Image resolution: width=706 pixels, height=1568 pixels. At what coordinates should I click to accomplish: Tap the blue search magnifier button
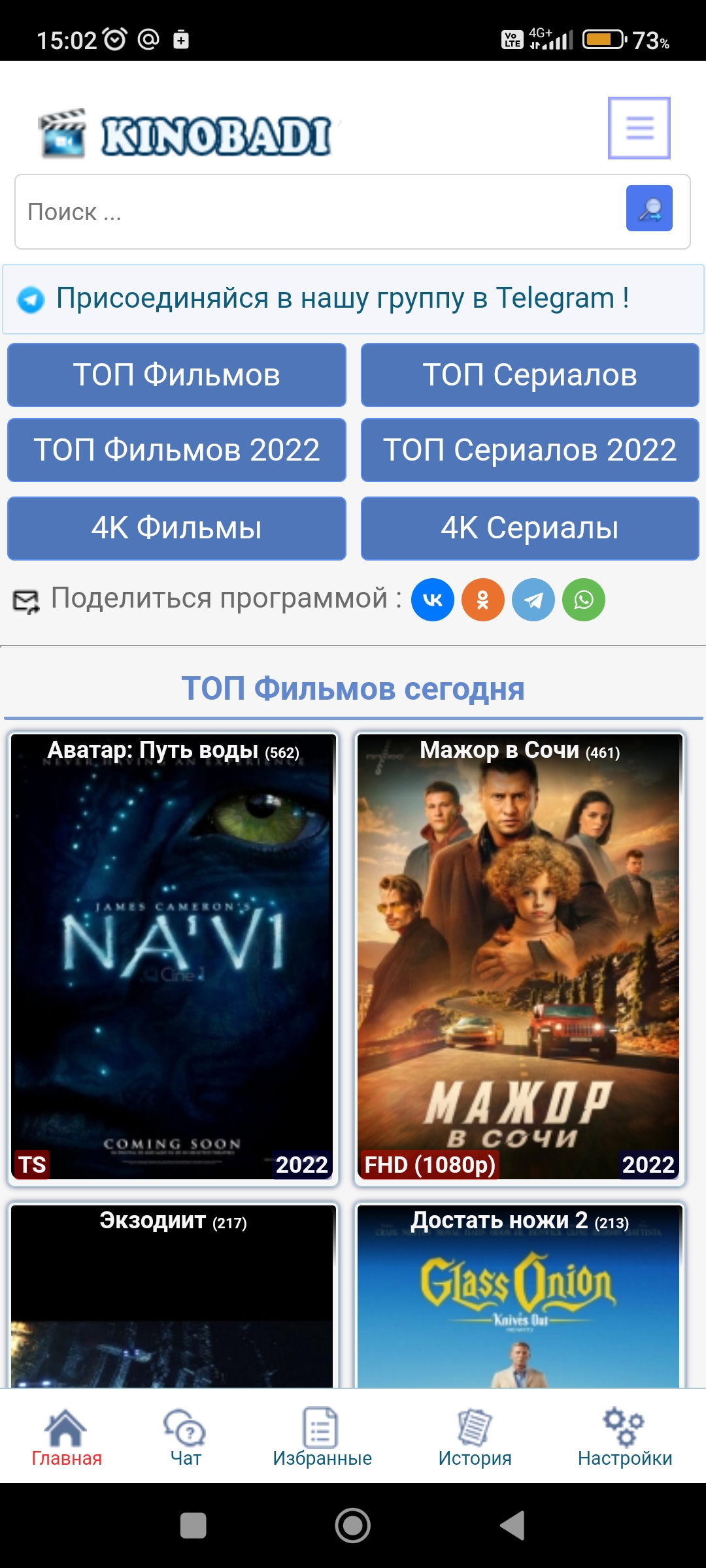[x=648, y=208]
